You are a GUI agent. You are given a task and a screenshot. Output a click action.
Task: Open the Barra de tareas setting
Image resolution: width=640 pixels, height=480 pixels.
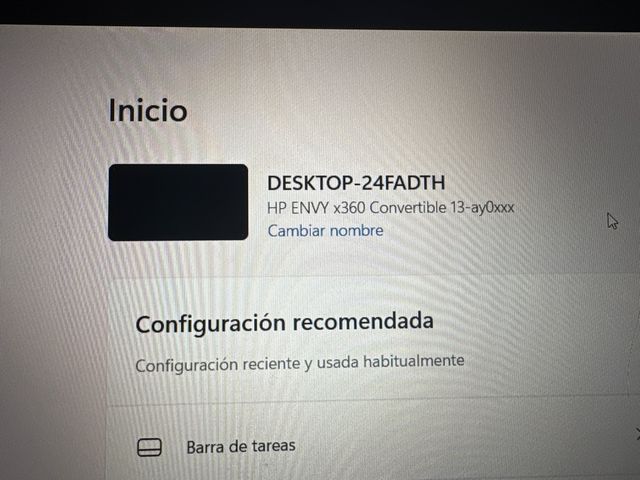coord(240,445)
